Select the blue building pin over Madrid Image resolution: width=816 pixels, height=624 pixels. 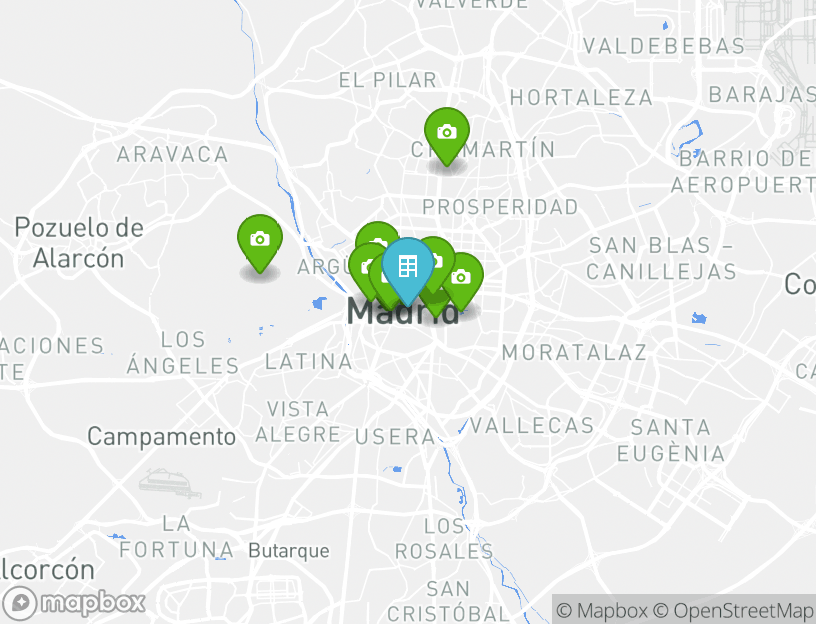407,265
